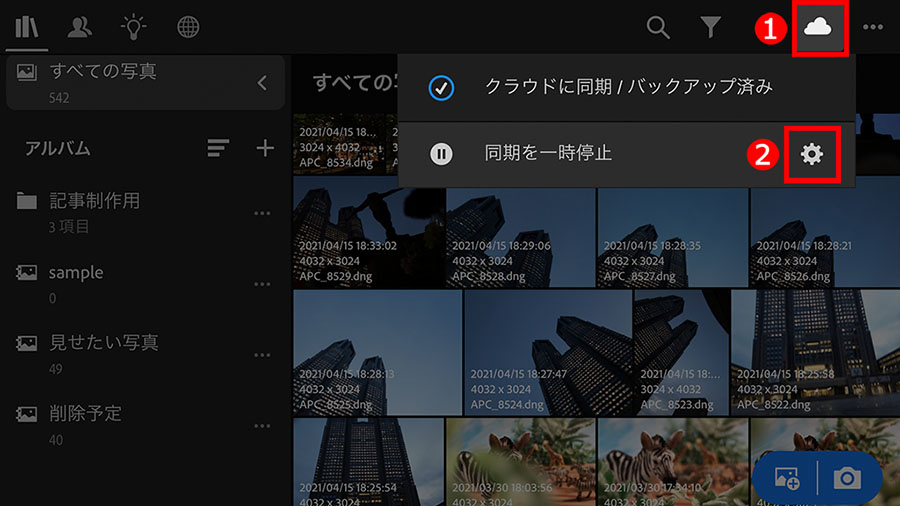
Task: Open the cloud sync status icon
Action: point(820,29)
